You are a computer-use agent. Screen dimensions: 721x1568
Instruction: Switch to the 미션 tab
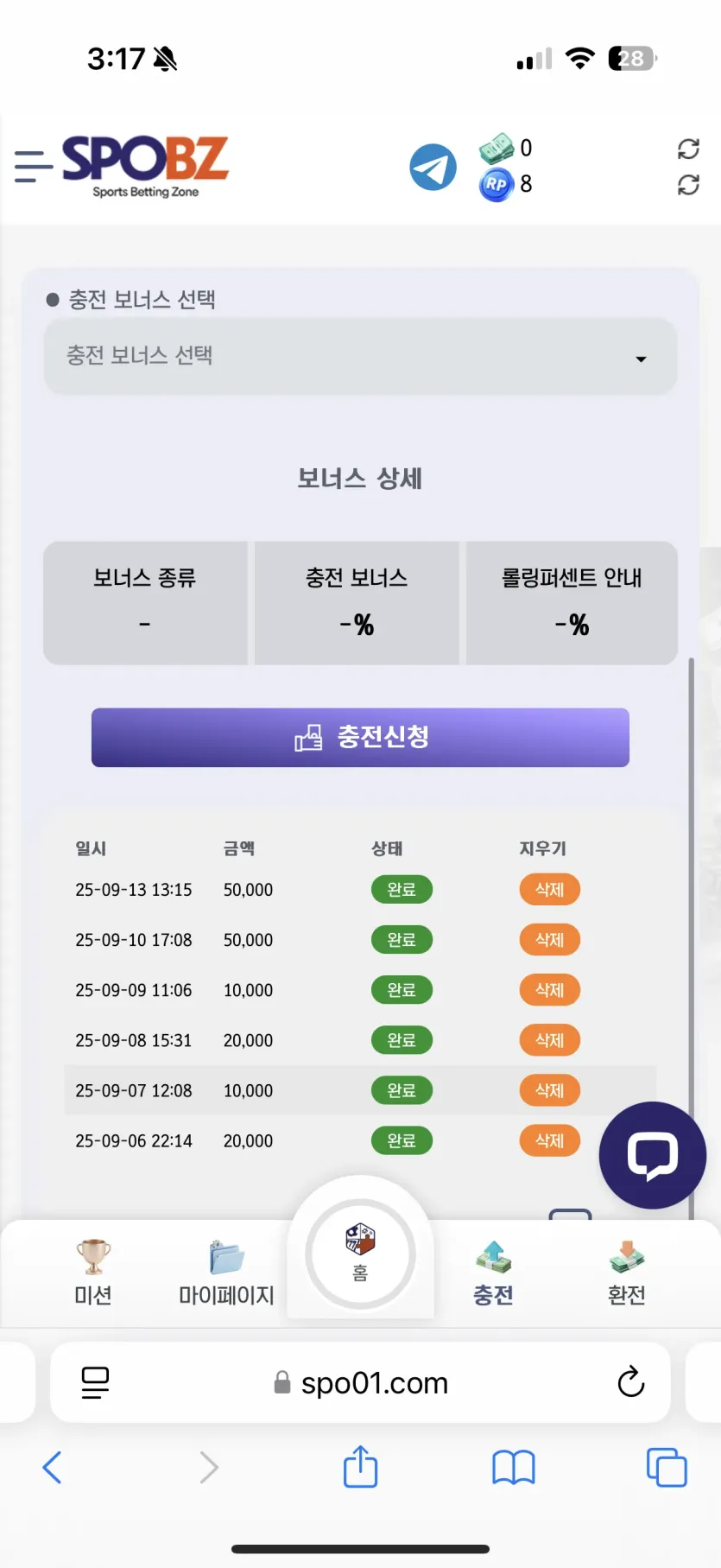pyautogui.click(x=93, y=1272)
